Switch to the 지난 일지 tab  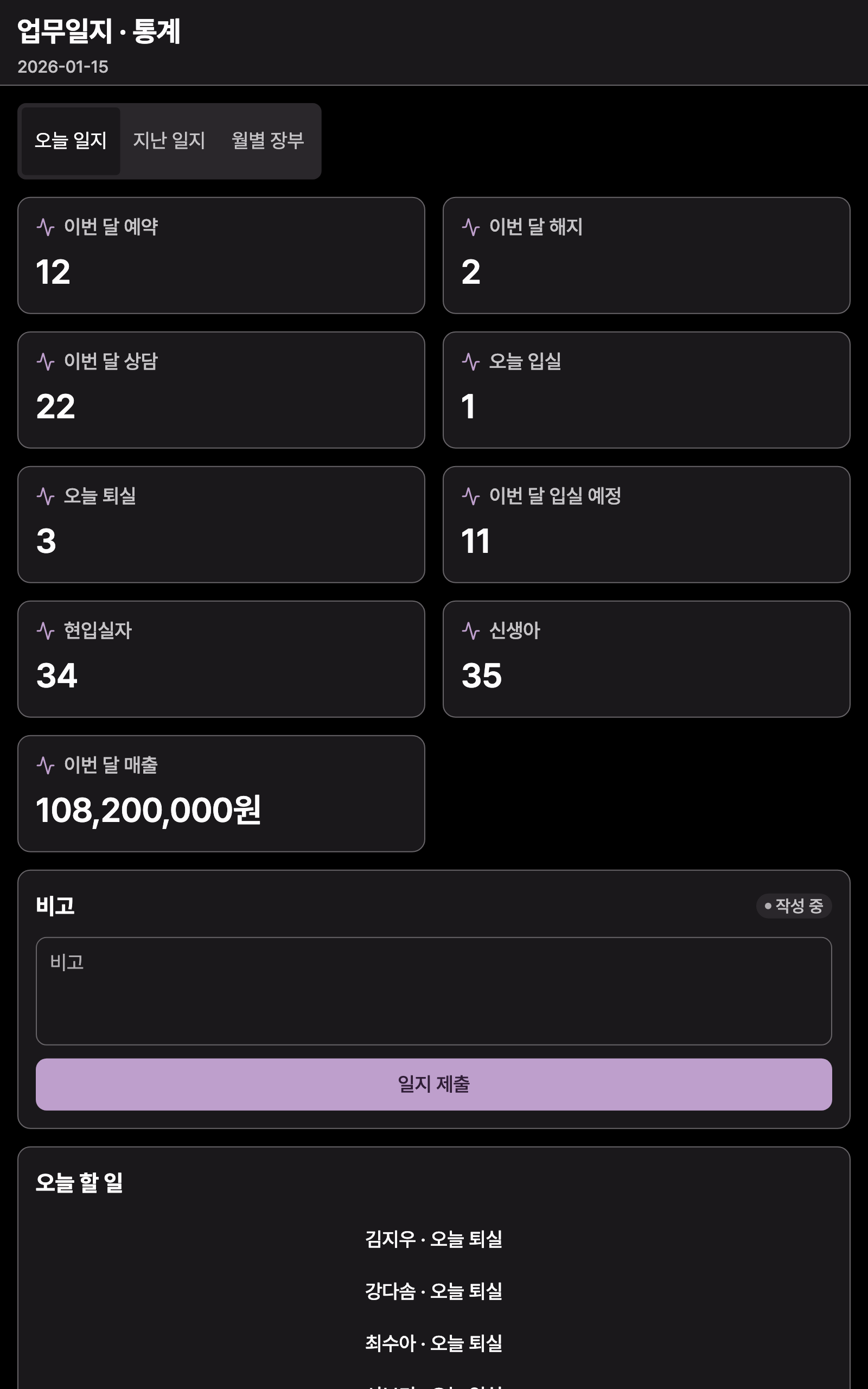click(x=169, y=141)
